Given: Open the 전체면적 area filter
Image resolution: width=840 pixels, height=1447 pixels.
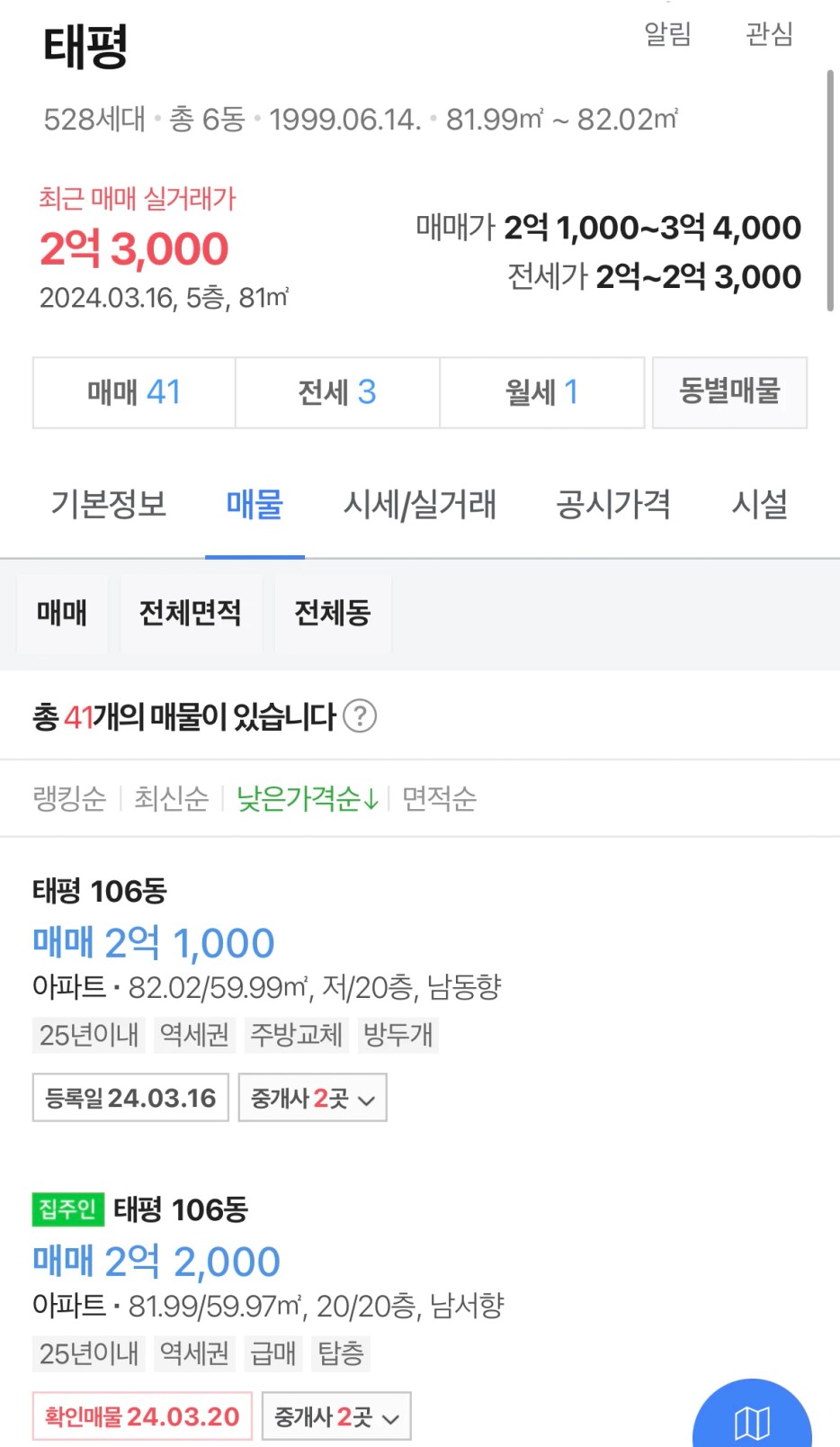Looking at the screenshot, I should [190, 614].
